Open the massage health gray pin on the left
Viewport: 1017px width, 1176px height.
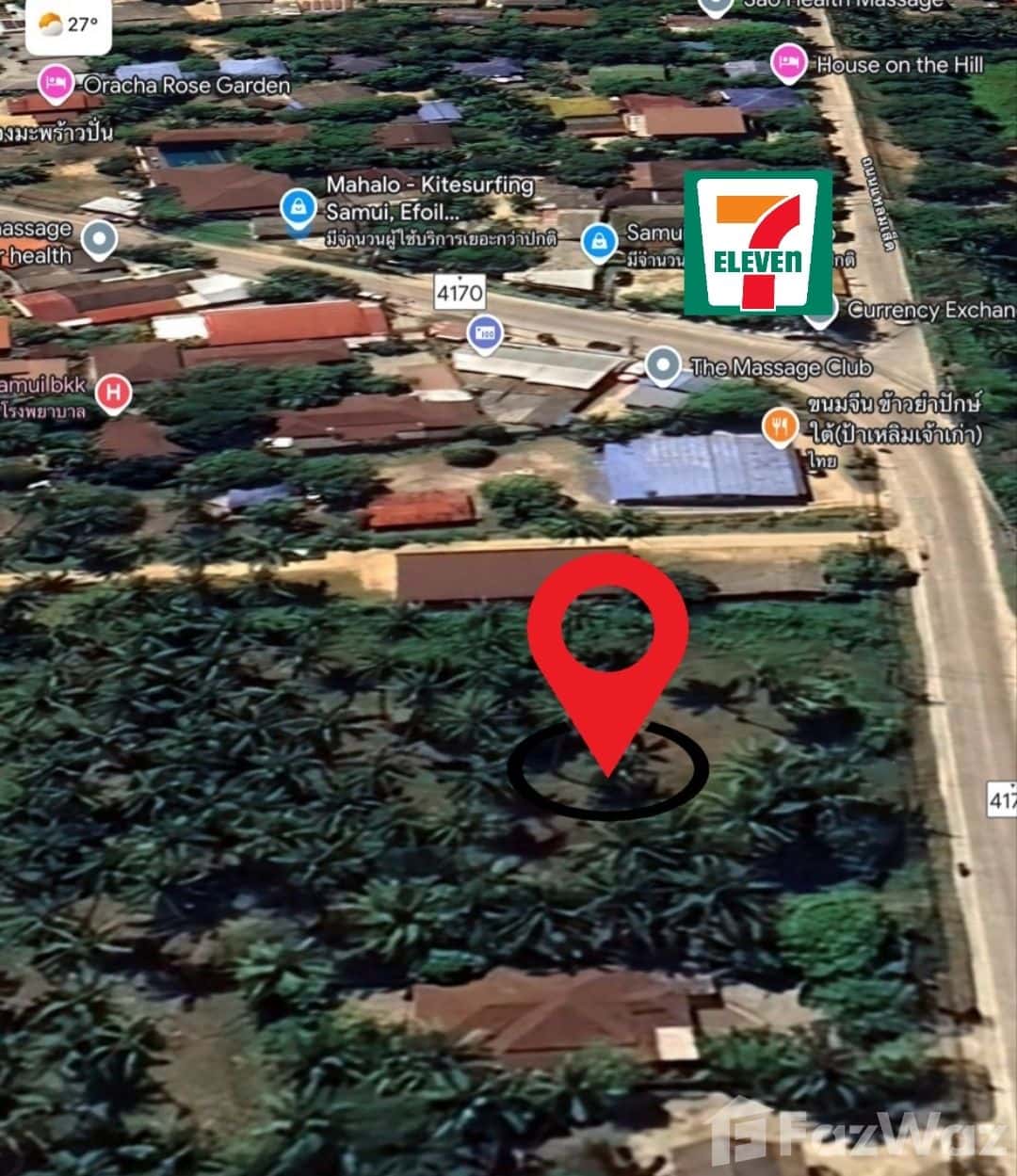point(97,239)
